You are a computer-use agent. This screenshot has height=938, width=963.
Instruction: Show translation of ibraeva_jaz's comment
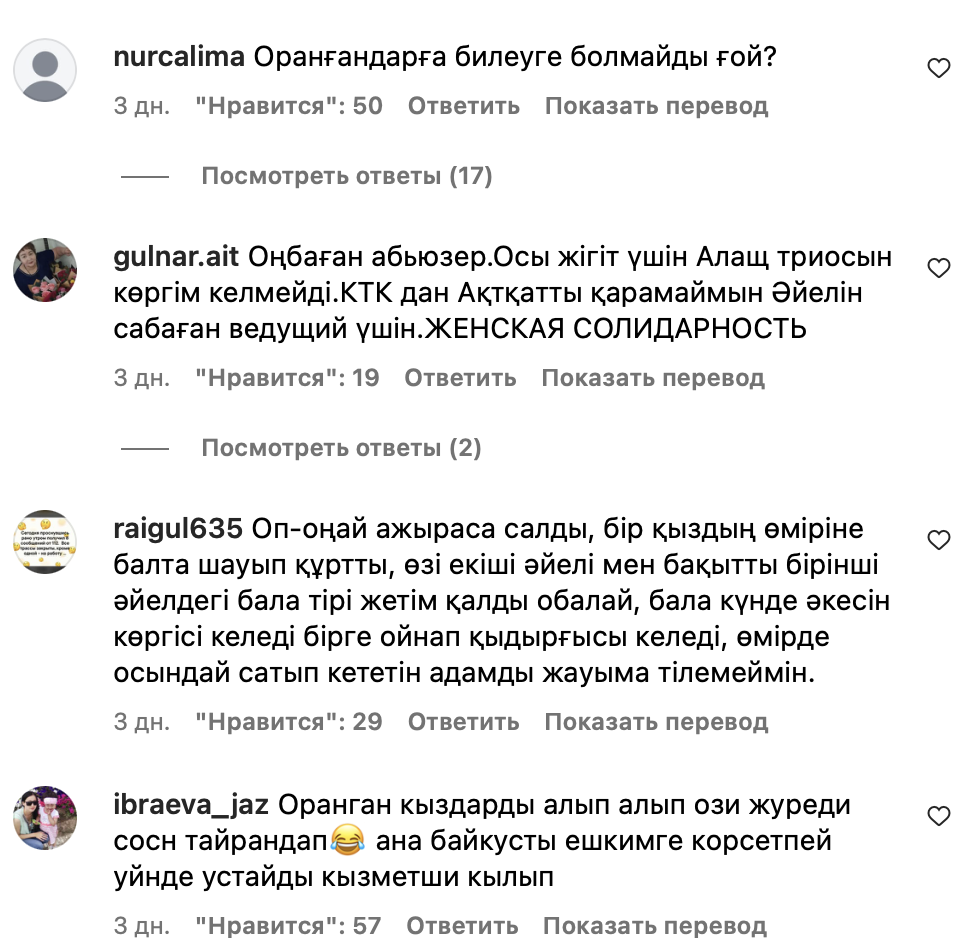coord(654,926)
